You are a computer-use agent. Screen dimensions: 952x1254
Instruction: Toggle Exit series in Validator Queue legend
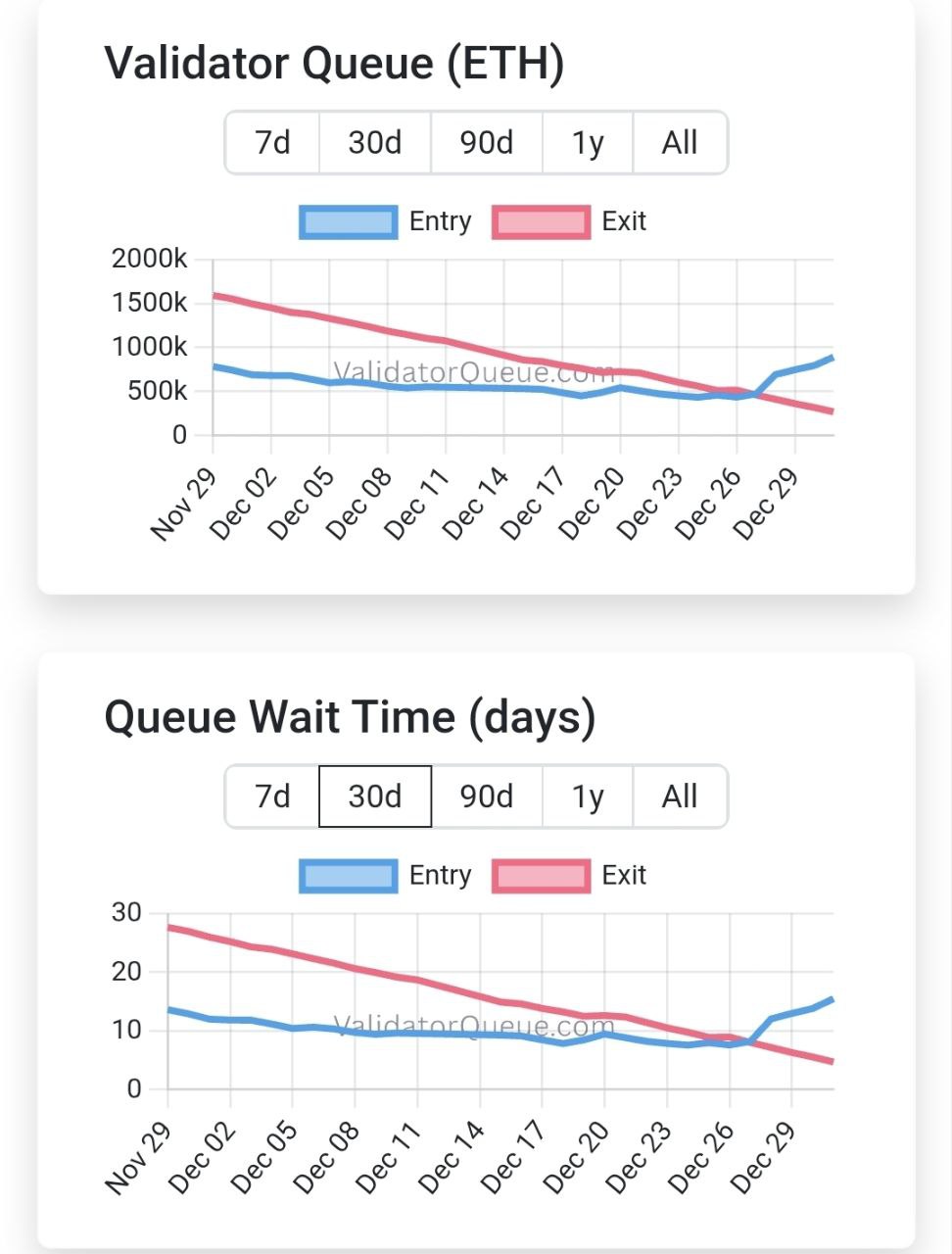(570, 222)
